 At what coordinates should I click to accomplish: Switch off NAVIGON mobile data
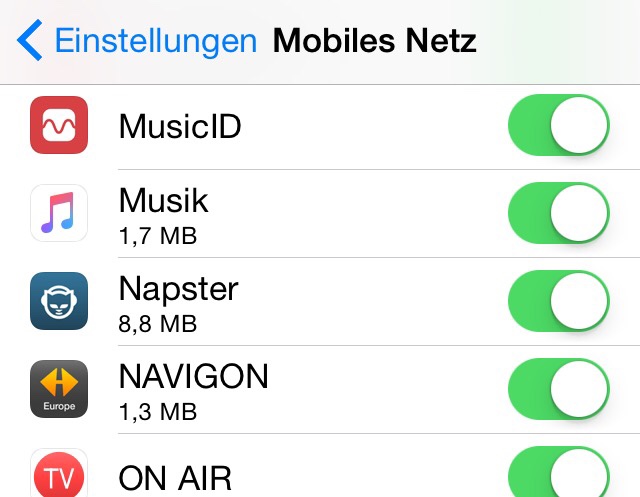559,389
